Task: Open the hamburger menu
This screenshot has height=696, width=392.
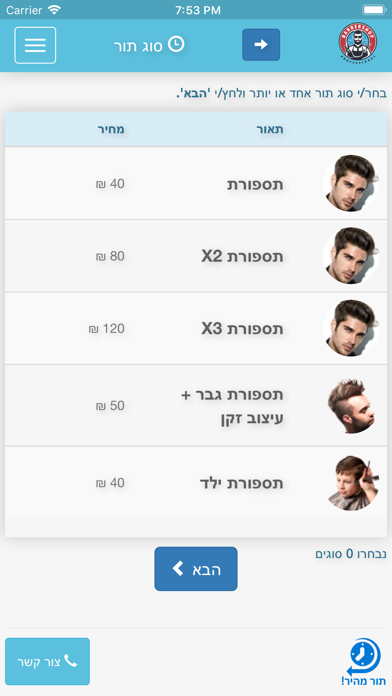Action: click(x=35, y=45)
